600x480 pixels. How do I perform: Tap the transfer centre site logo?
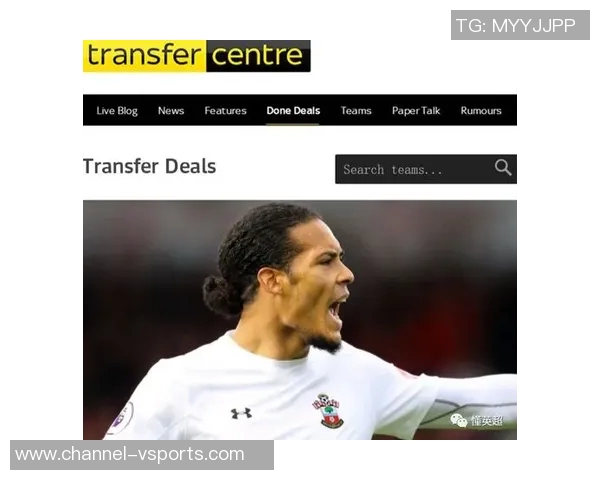[196, 56]
